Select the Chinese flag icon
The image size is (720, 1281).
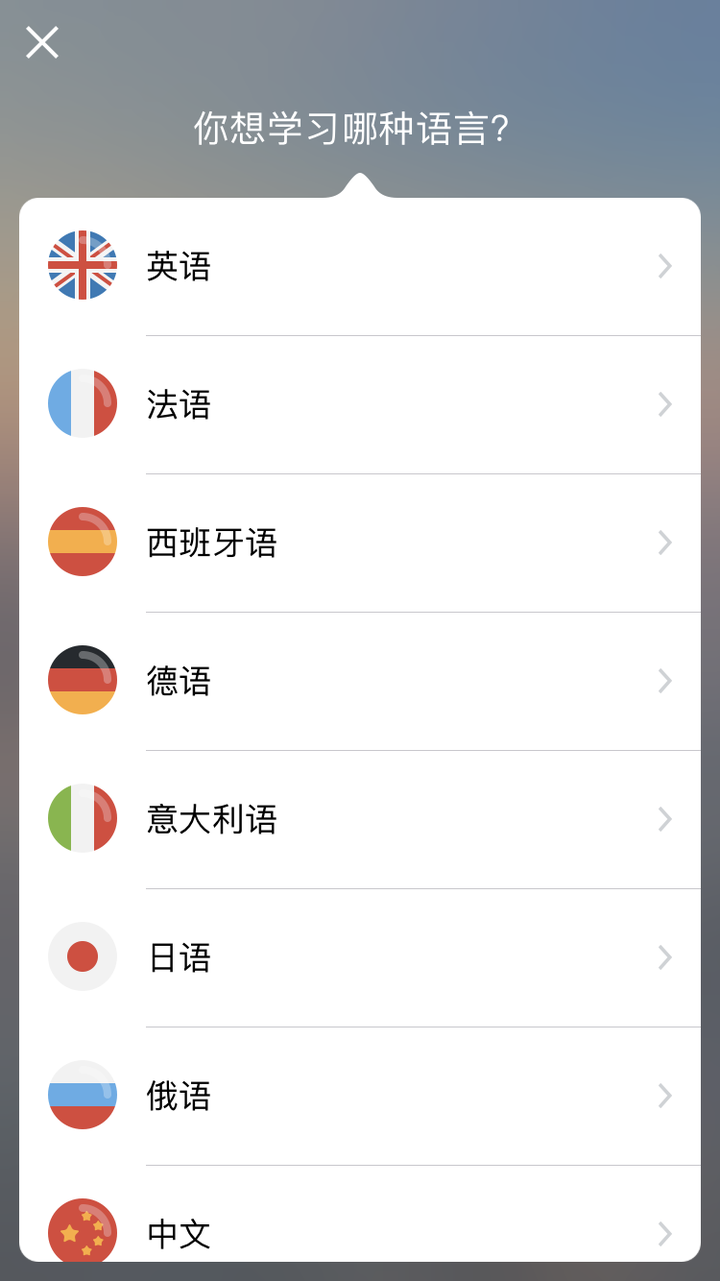[83, 1234]
